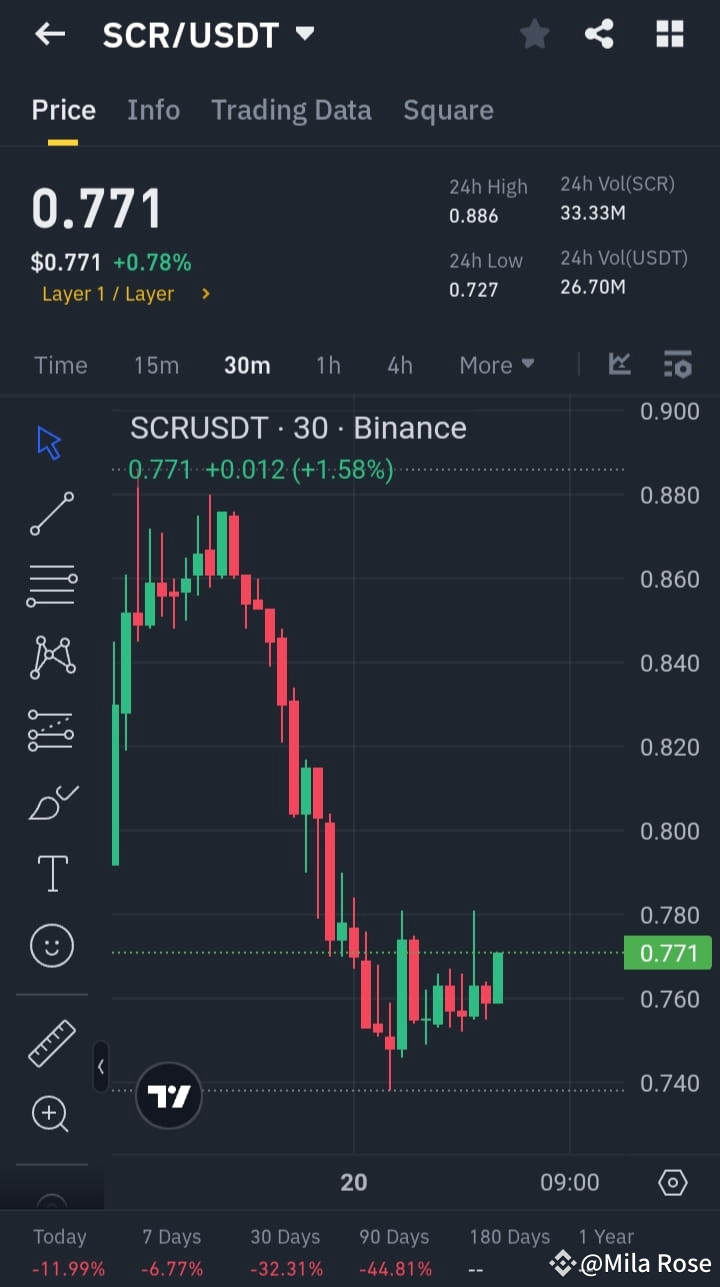The image size is (720, 1287).
Task: Select the XABCD pattern drawing tool
Action: coord(50,657)
